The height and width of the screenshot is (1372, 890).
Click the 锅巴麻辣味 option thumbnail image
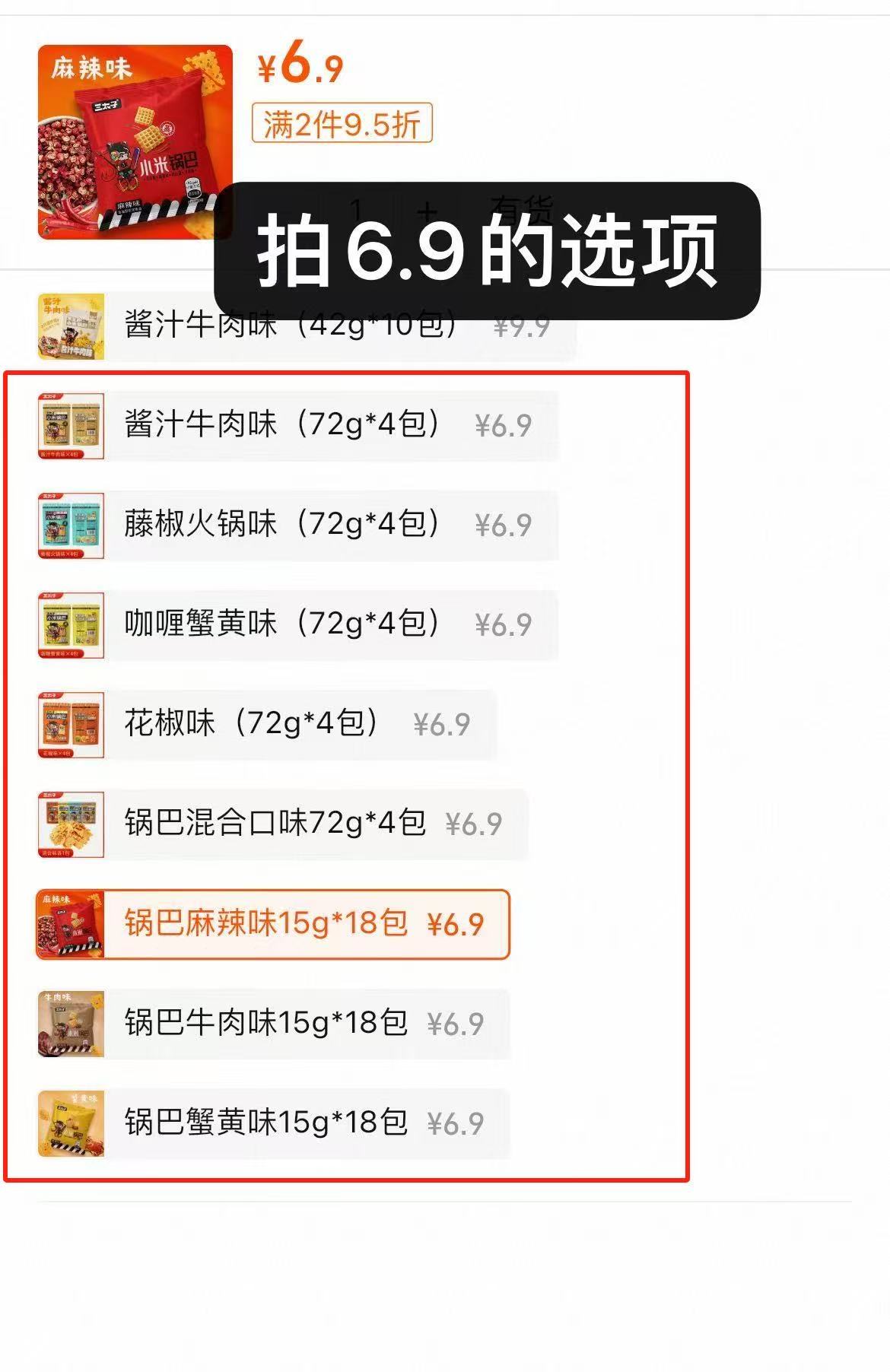[x=72, y=923]
